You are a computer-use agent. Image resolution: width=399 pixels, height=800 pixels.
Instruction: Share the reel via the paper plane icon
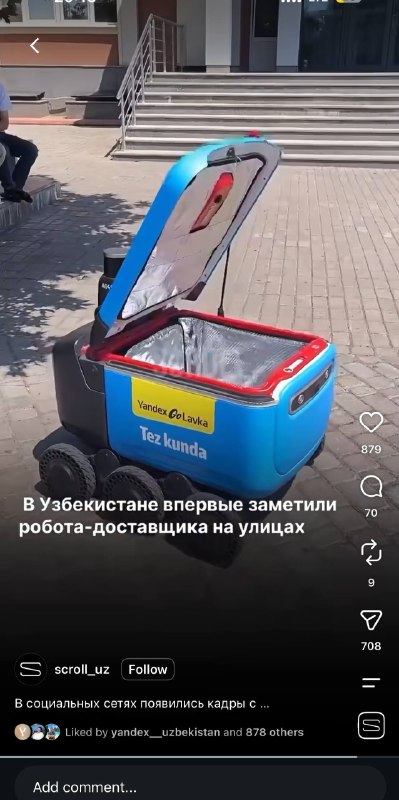(x=371, y=619)
